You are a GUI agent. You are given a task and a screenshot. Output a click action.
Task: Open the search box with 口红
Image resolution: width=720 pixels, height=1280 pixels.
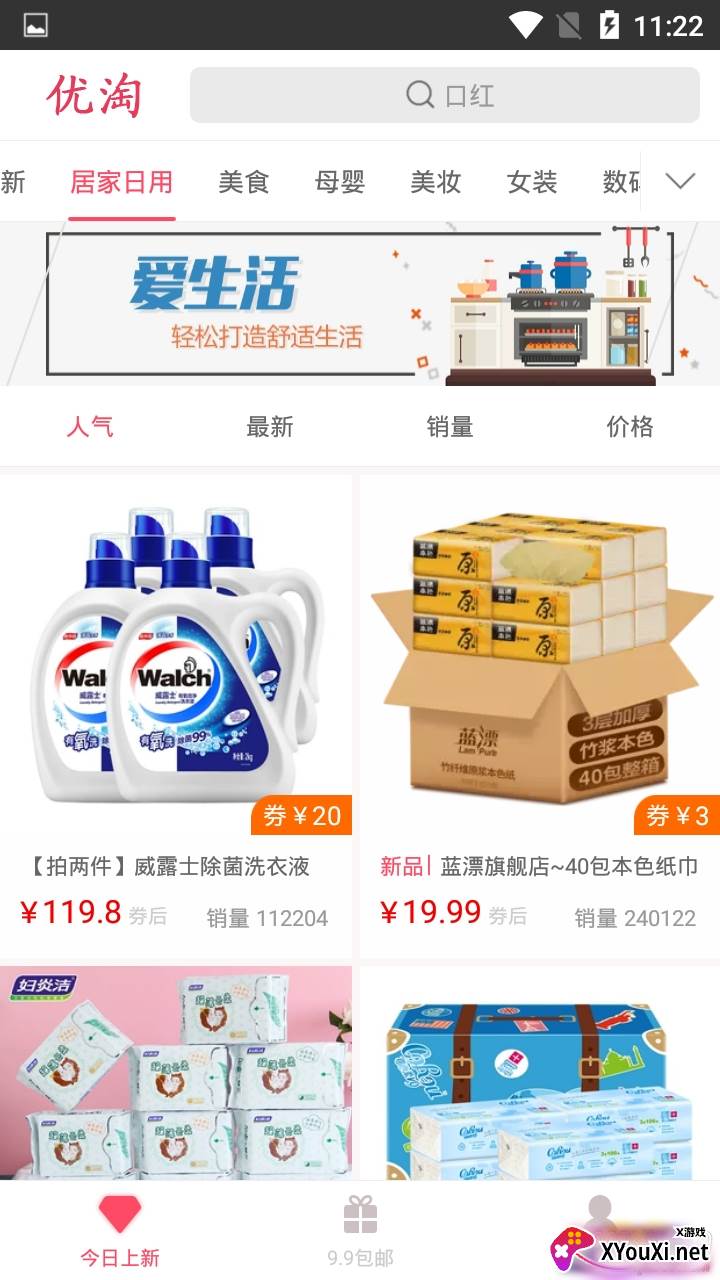444,95
